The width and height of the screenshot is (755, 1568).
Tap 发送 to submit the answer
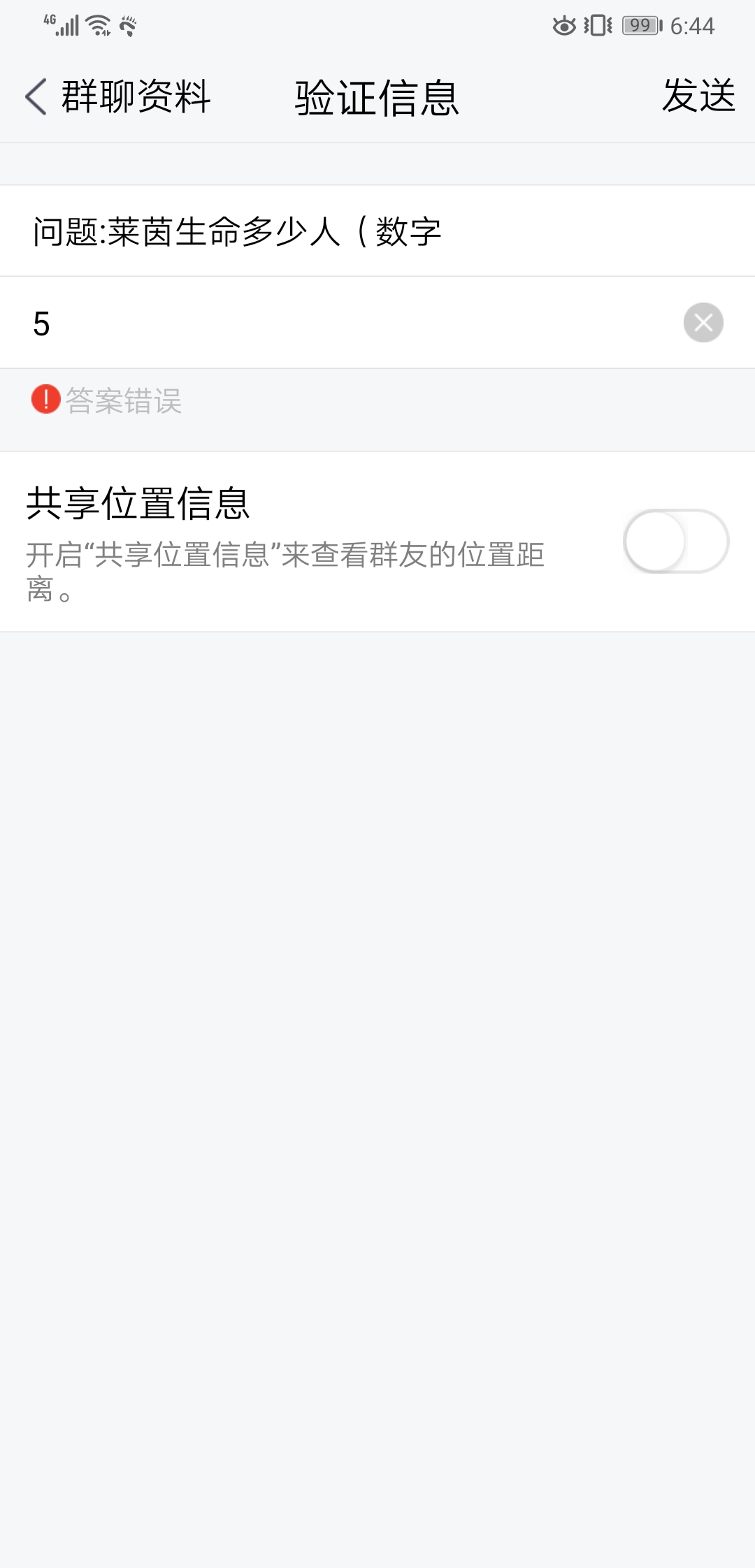pos(699,96)
